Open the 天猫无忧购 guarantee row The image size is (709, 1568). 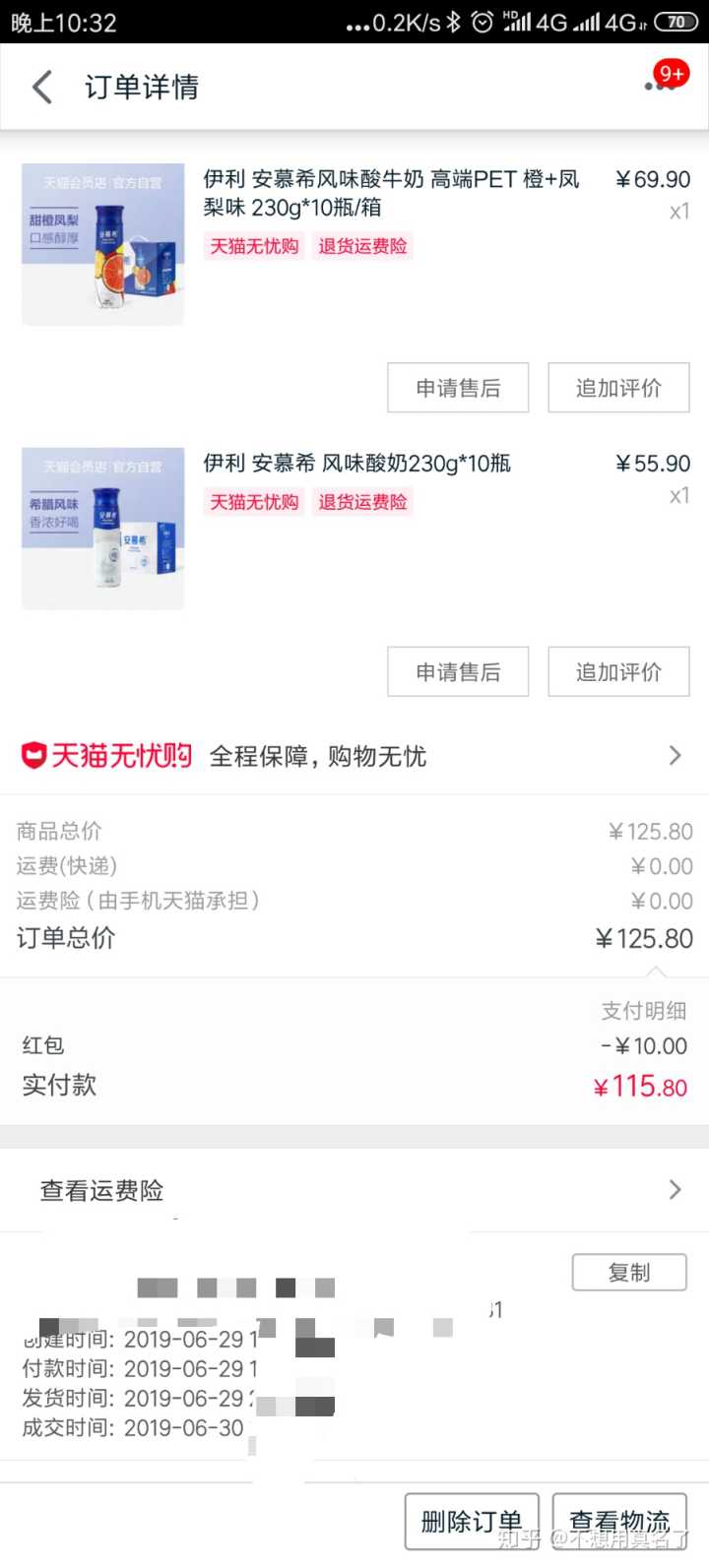354,756
